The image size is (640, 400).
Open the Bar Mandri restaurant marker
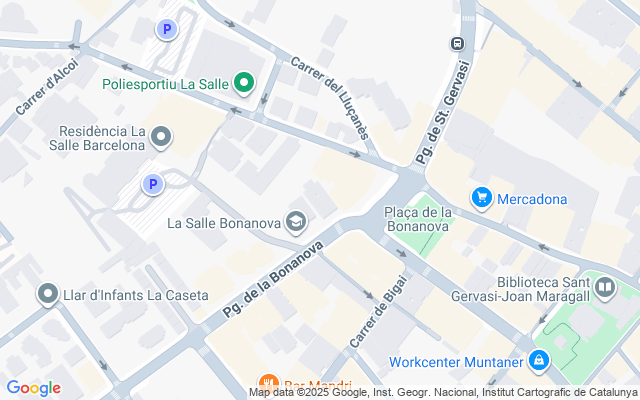268,384
